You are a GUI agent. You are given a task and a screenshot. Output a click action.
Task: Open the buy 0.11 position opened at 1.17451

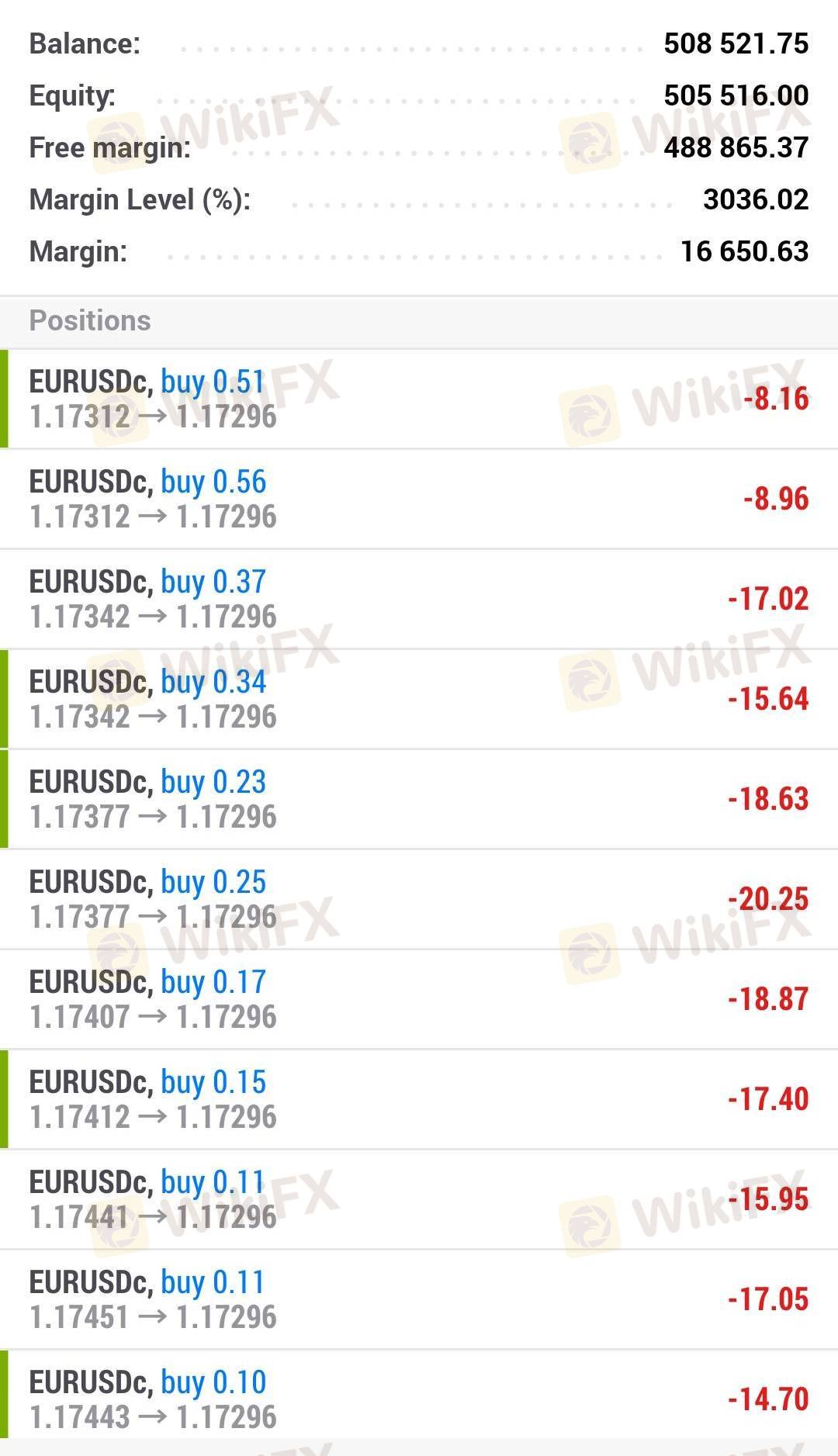click(419, 1299)
